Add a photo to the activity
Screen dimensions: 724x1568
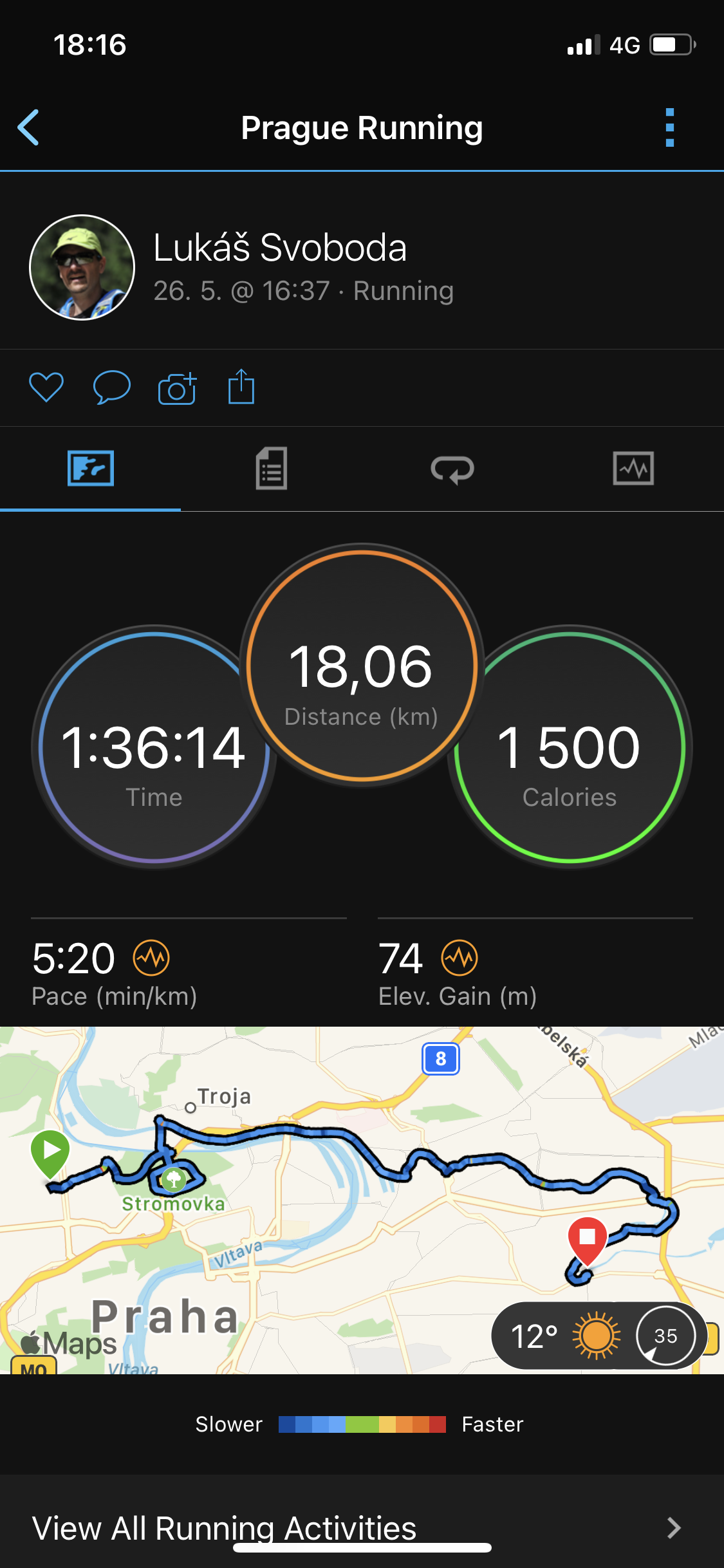pyautogui.click(x=177, y=387)
